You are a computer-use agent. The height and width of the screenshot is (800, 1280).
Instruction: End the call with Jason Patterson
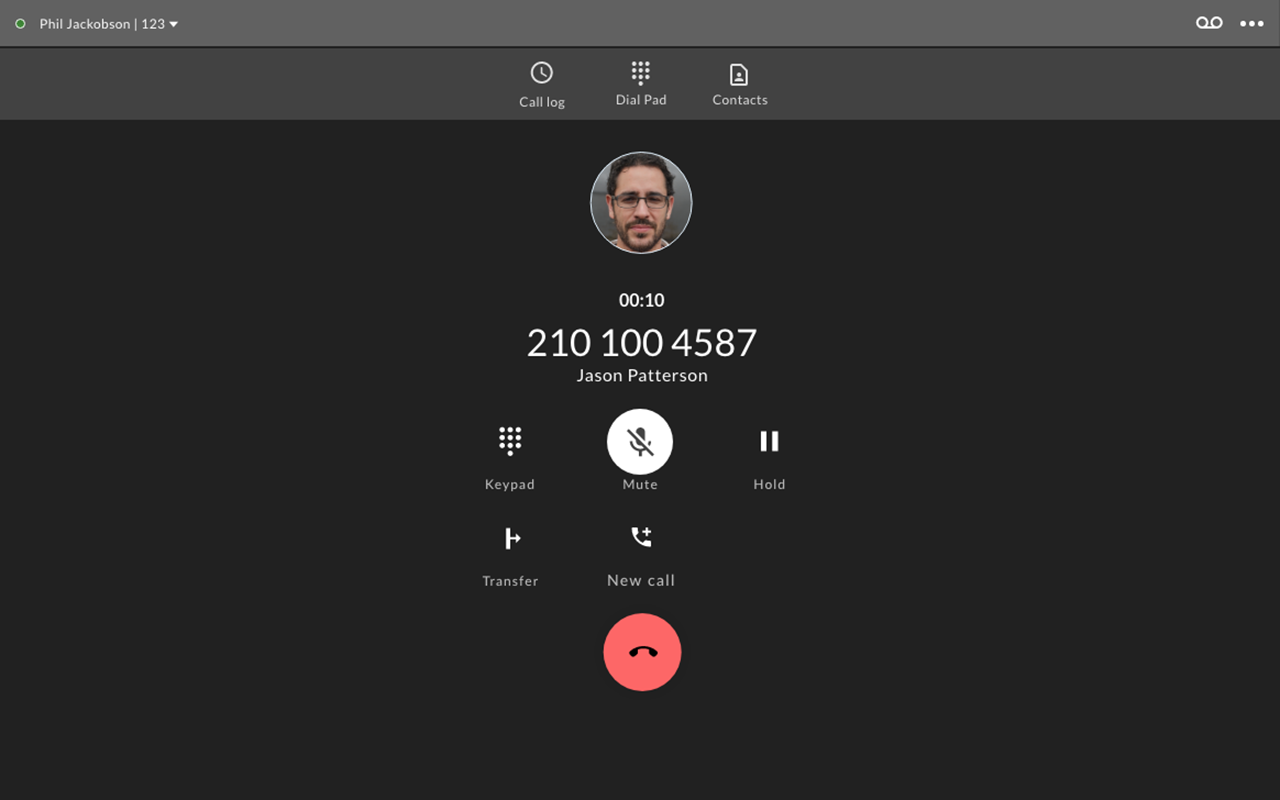point(642,652)
